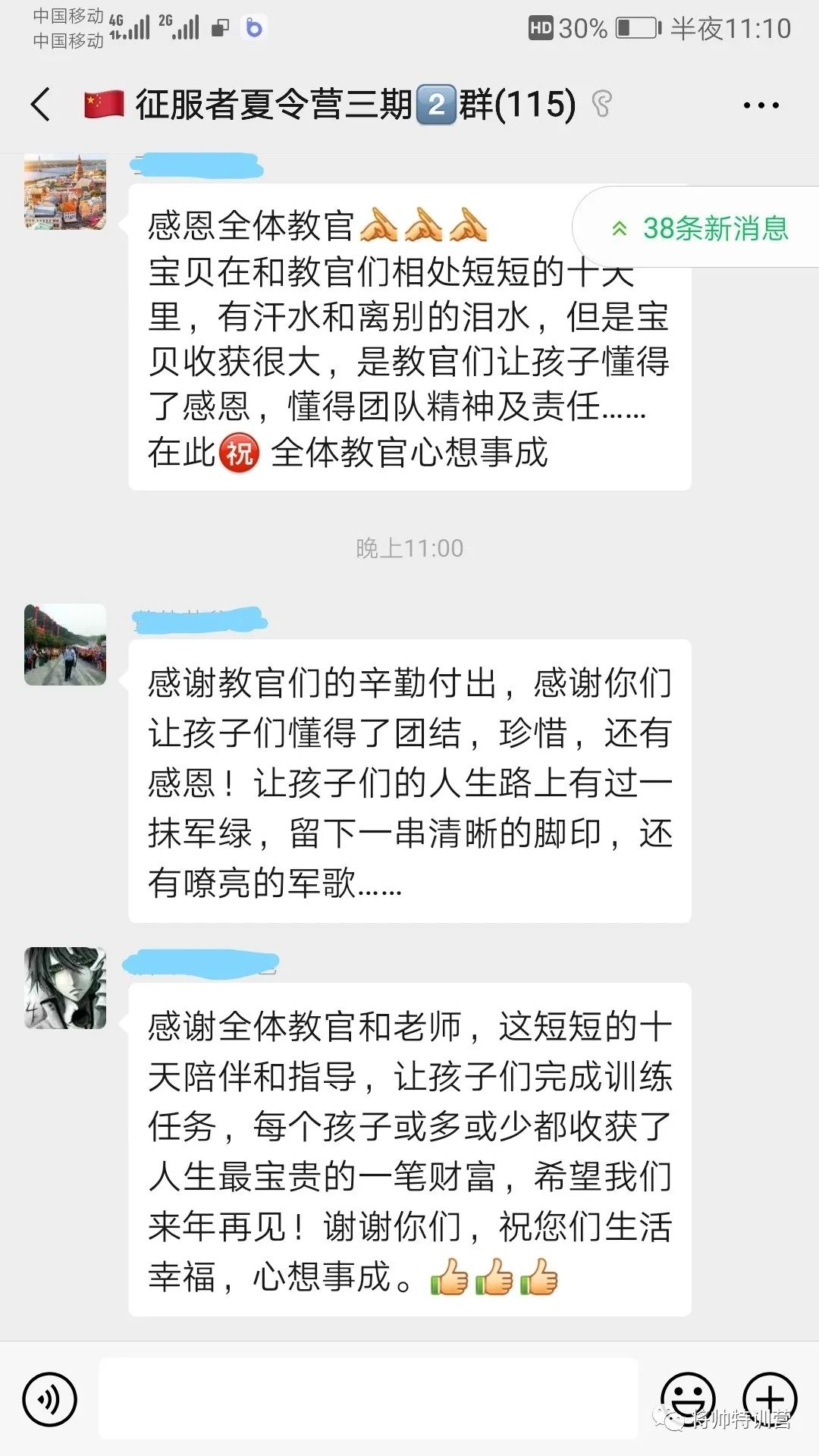
Task: Jump to the 38条新消息 unread messages
Action: pyautogui.click(x=699, y=227)
